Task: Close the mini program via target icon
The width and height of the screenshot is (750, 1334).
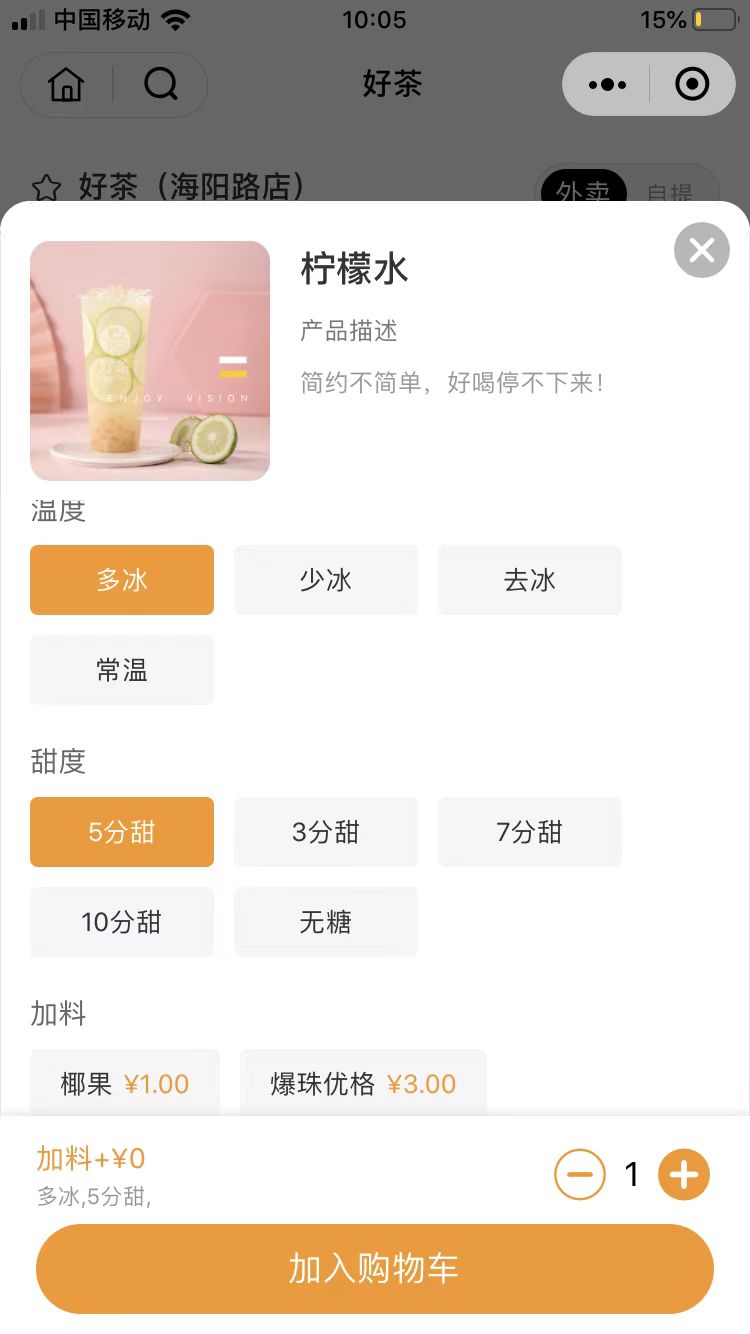Action: click(692, 85)
